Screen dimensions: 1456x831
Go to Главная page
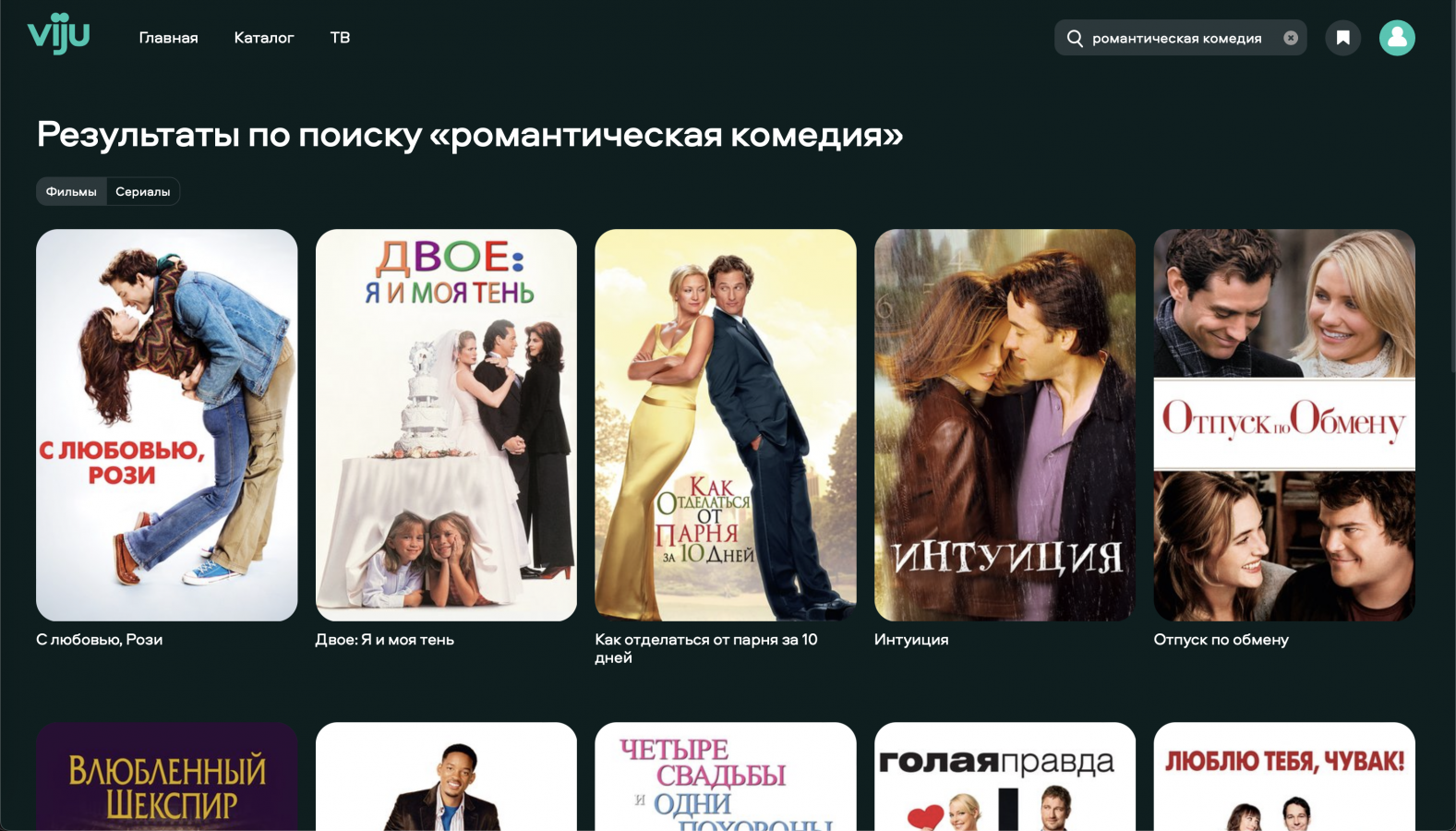(168, 38)
